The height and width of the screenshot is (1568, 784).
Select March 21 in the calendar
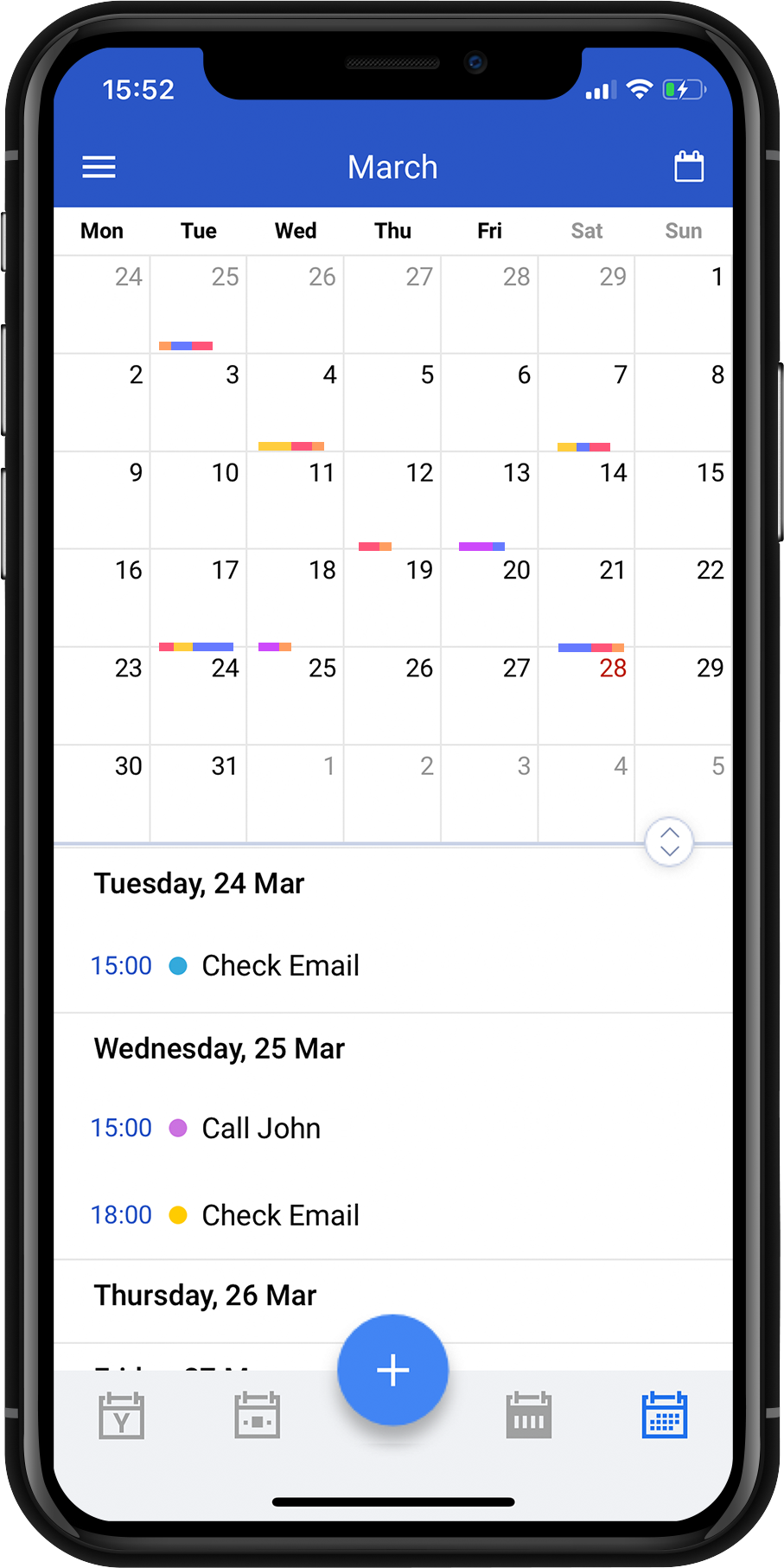[x=587, y=598]
